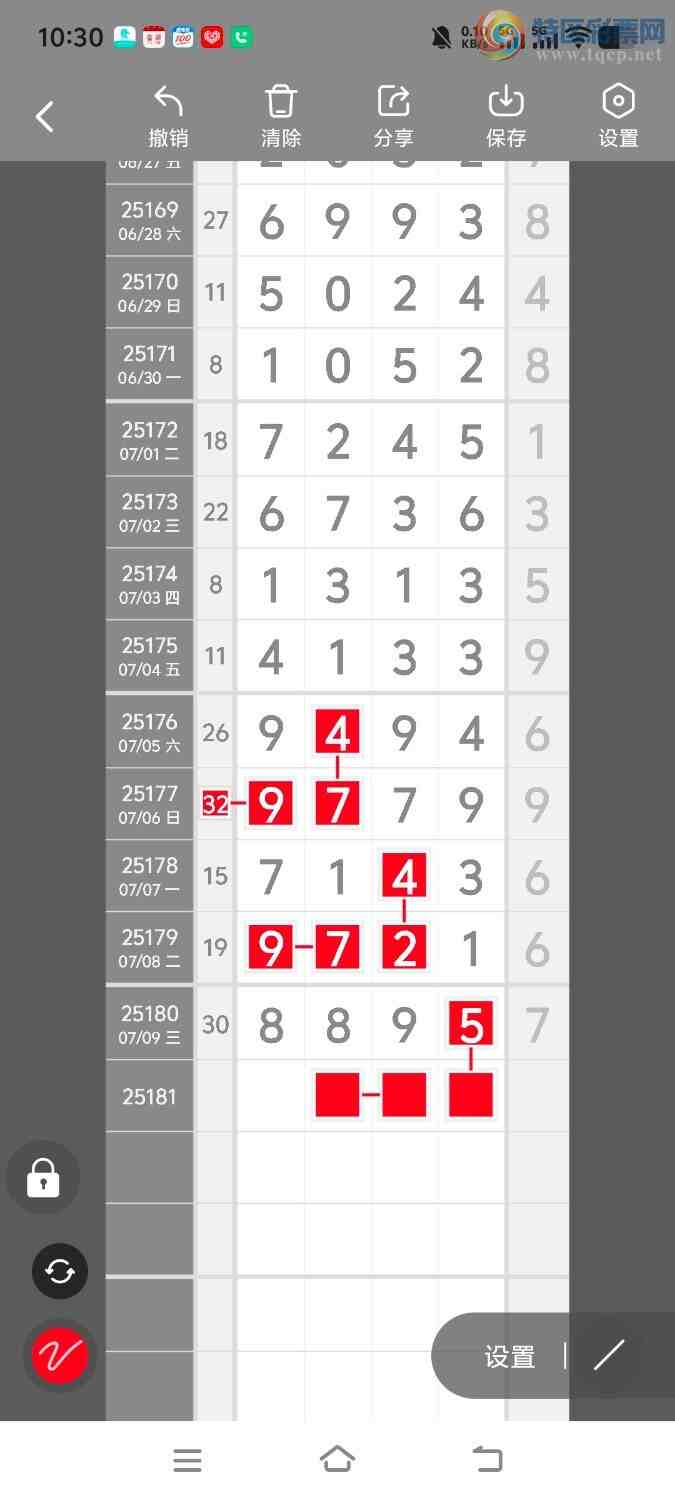Open 设置 in the floating pill
The width and height of the screenshot is (675, 1500).
pos(510,1356)
